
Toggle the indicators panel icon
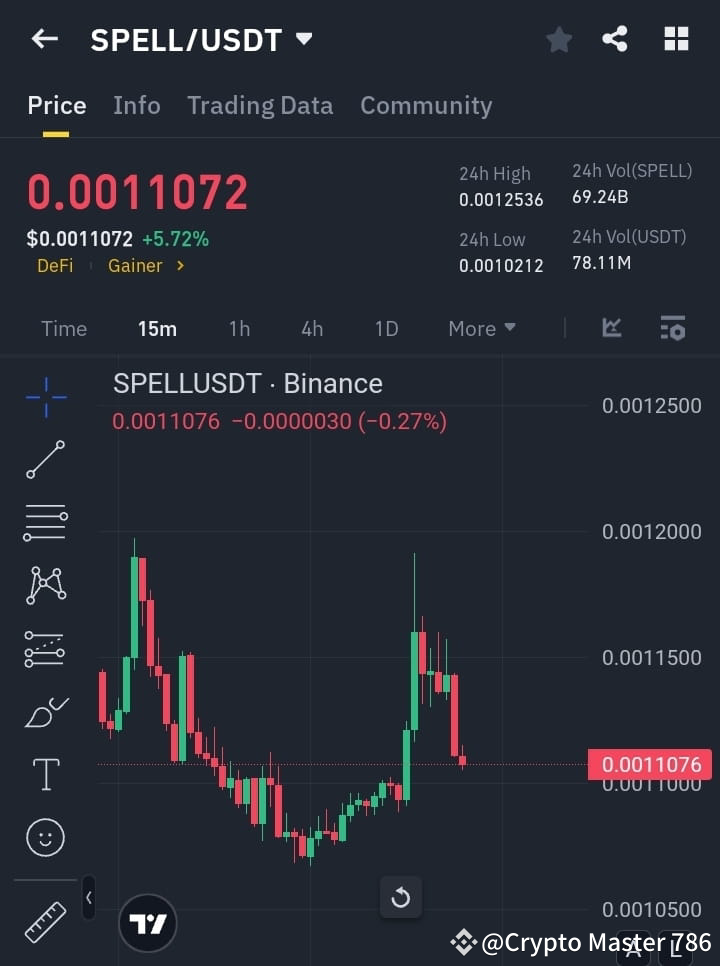tap(672, 328)
